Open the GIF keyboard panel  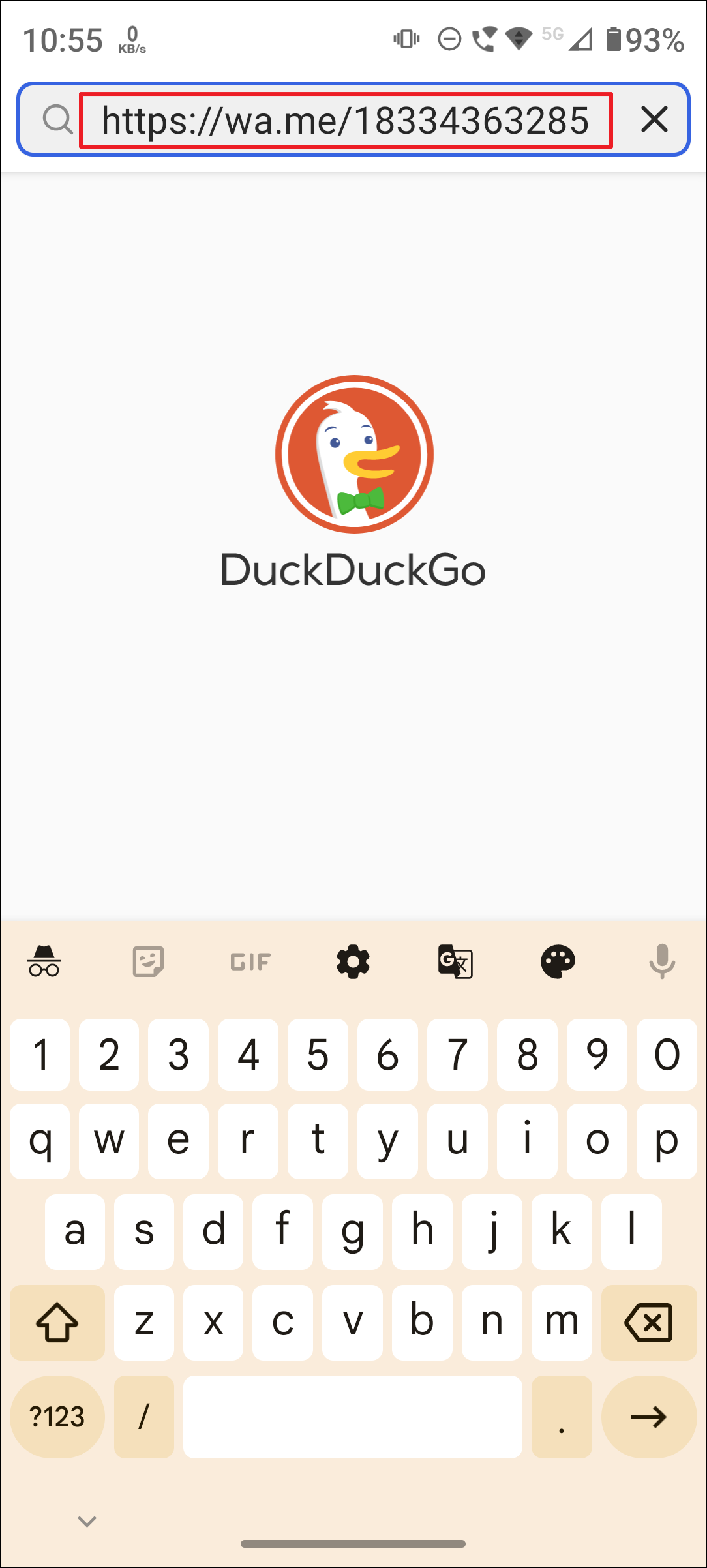click(x=250, y=961)
